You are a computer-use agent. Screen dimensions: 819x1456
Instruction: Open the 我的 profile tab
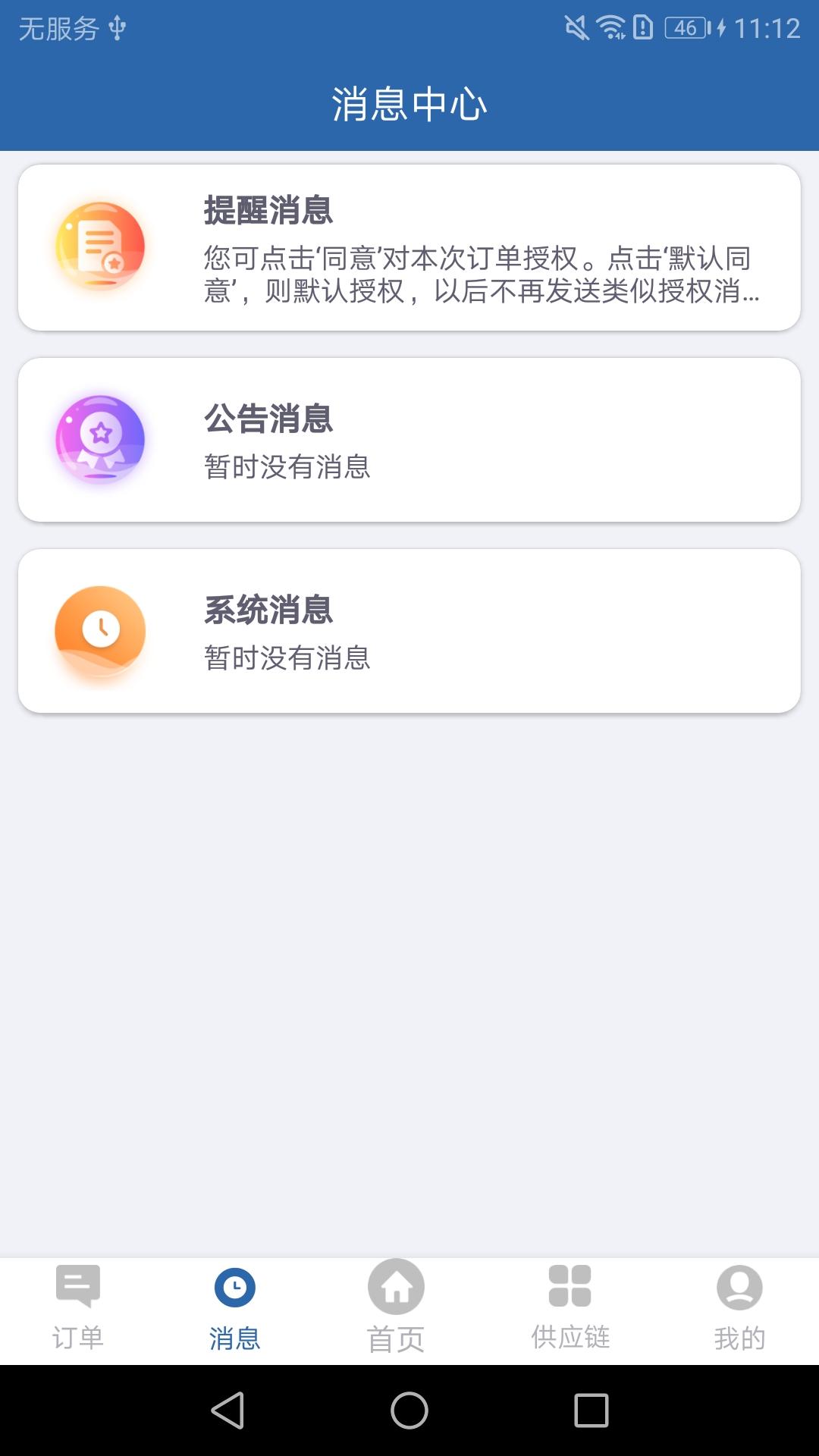pos(739,1309)
